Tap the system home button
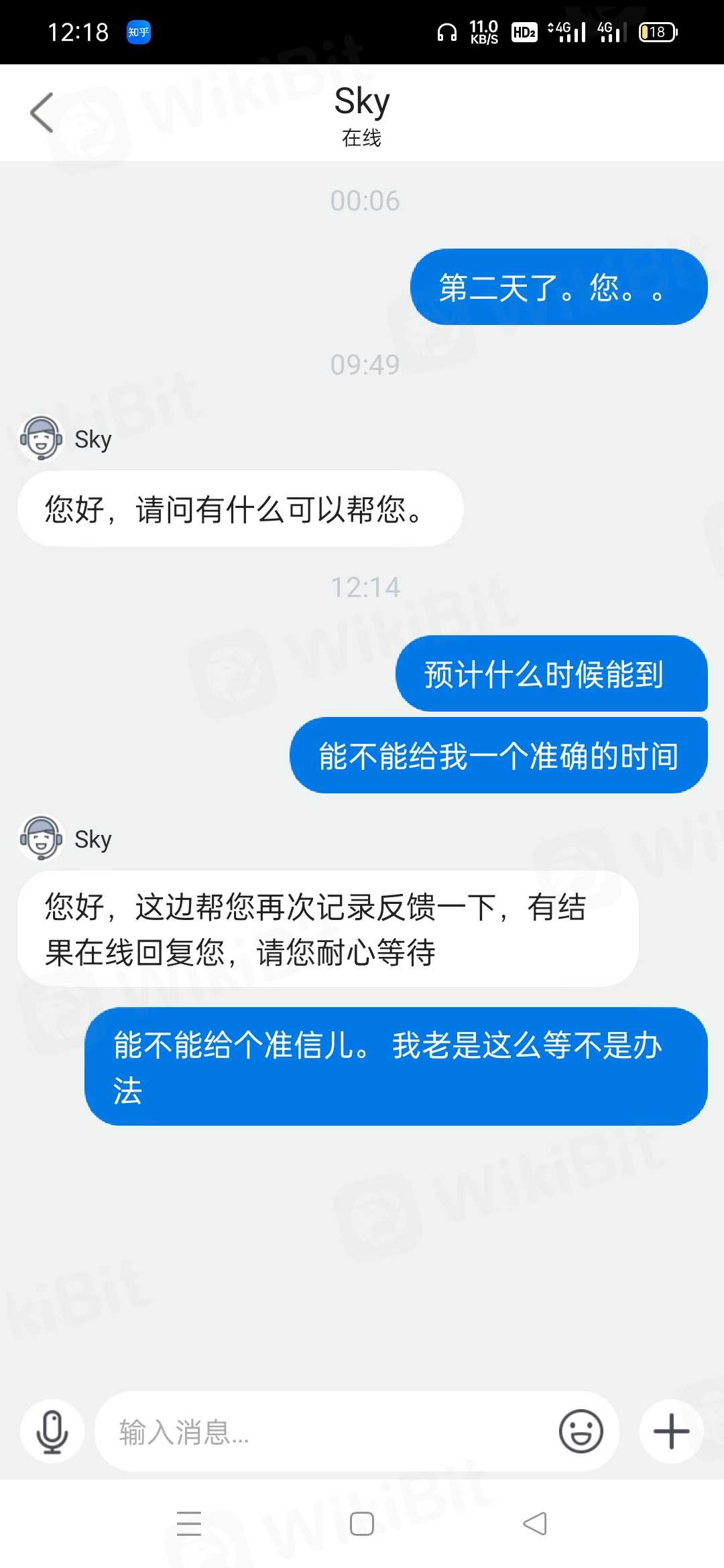Viewport: 724px width, 1568px height. (x=362, y=1524)
